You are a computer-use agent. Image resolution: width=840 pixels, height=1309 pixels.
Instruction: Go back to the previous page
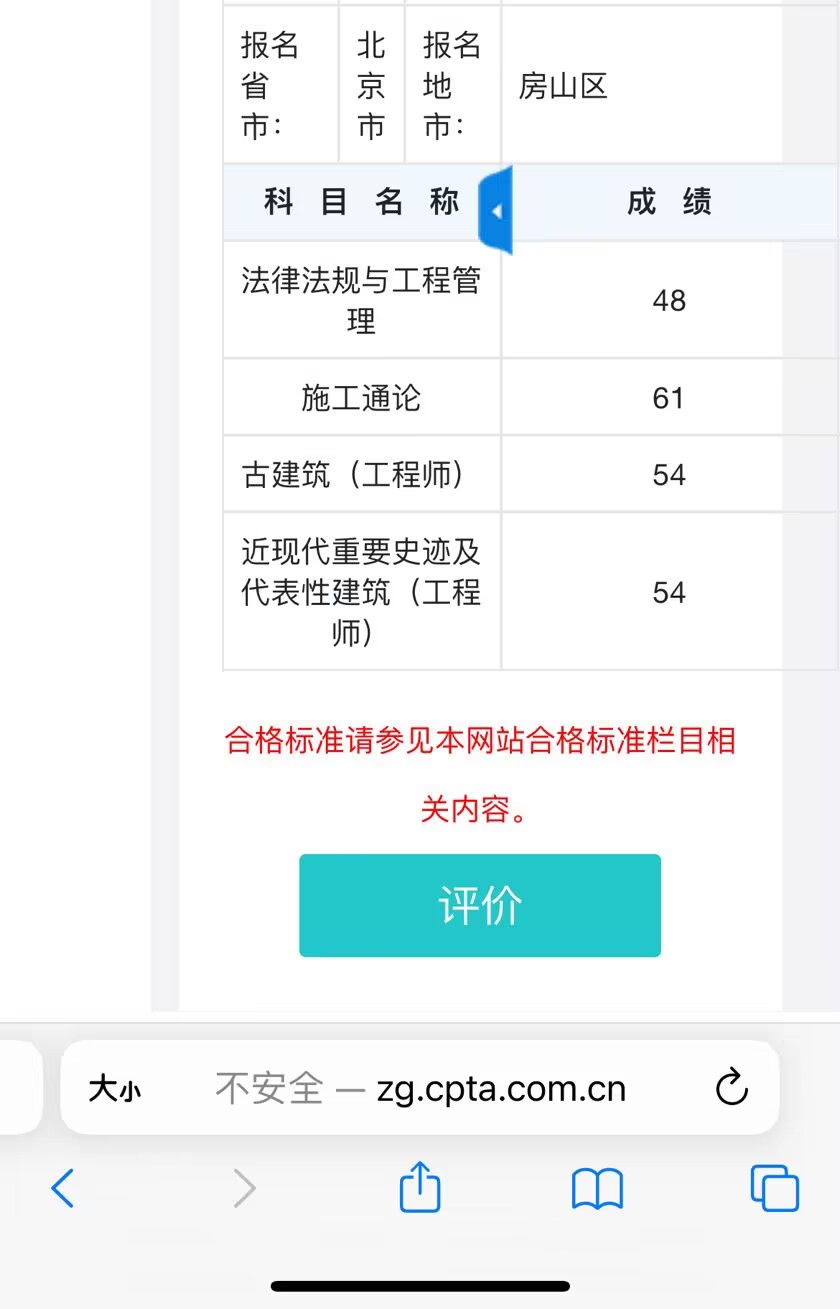(x=62, y=1188)
